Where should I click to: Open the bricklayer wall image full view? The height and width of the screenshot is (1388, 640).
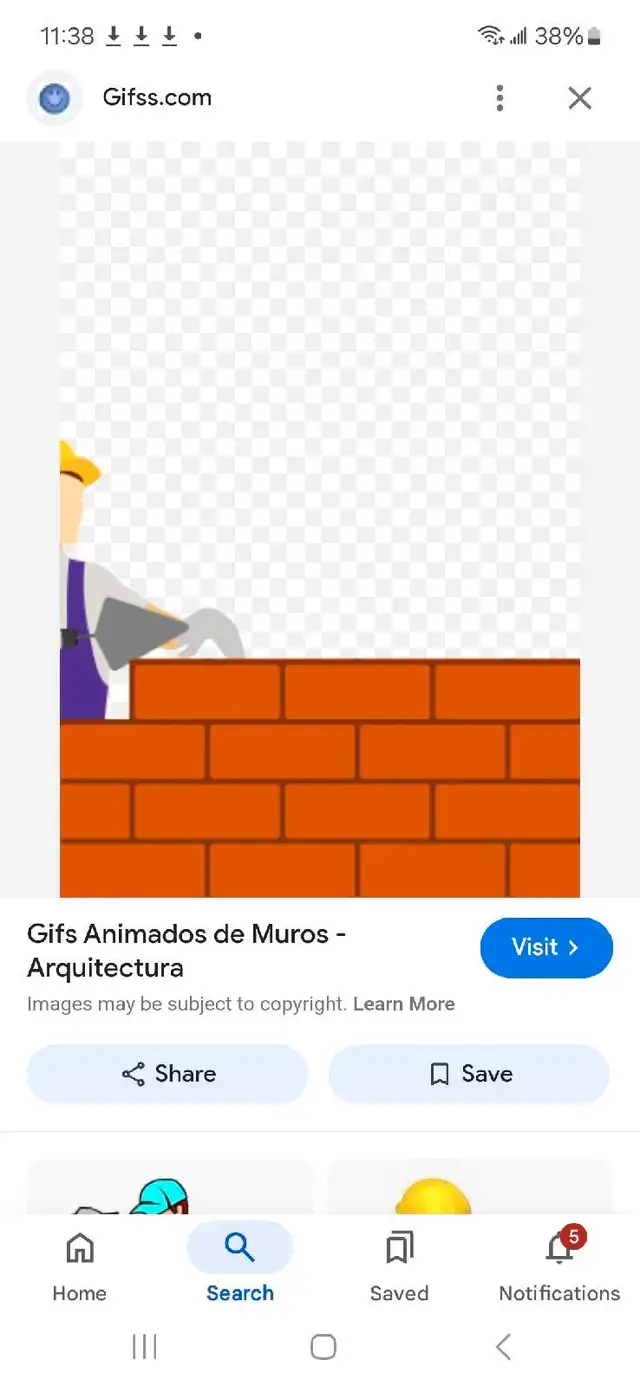(x=320, y=520)
